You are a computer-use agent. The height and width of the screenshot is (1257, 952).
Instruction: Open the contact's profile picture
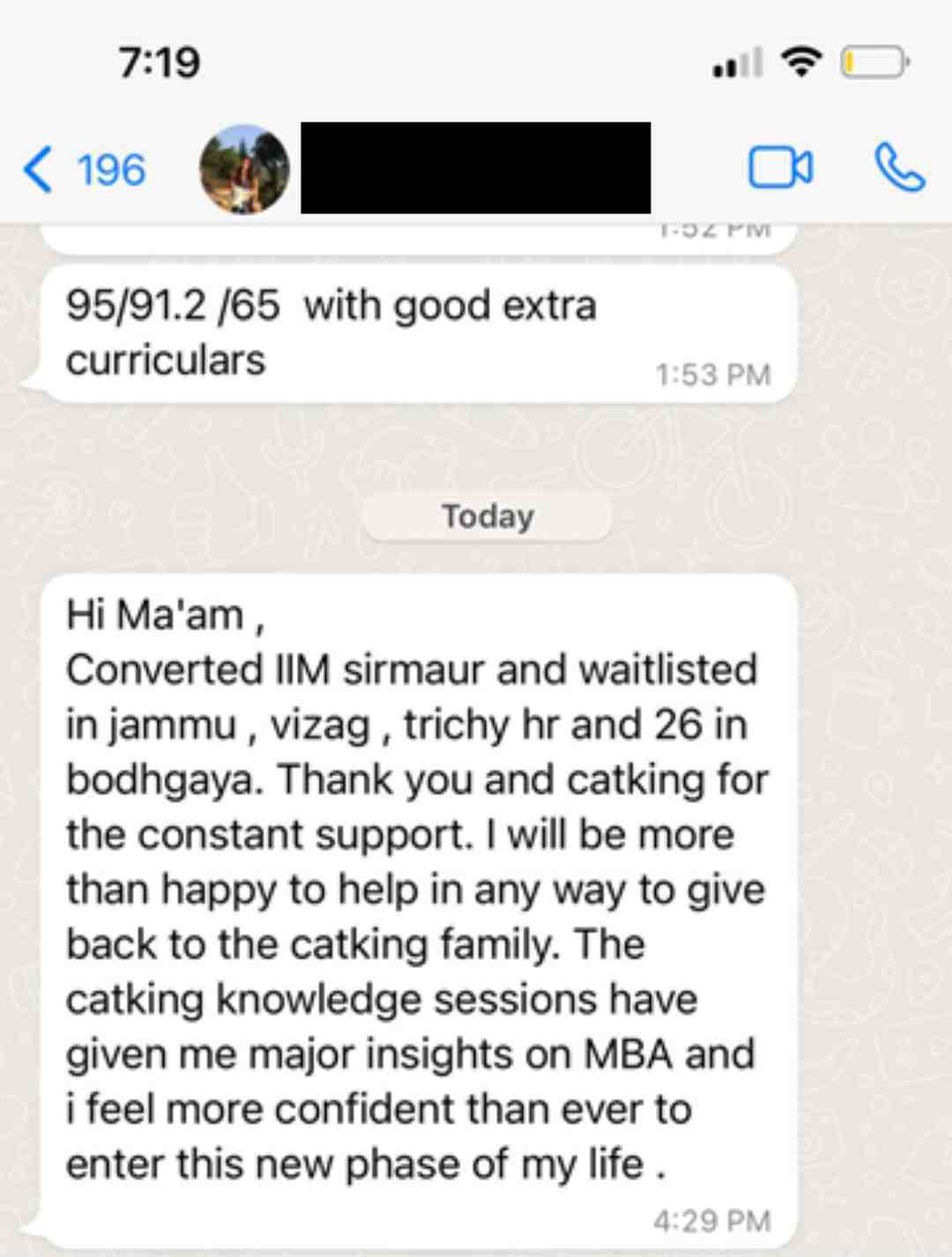(244, 169)
